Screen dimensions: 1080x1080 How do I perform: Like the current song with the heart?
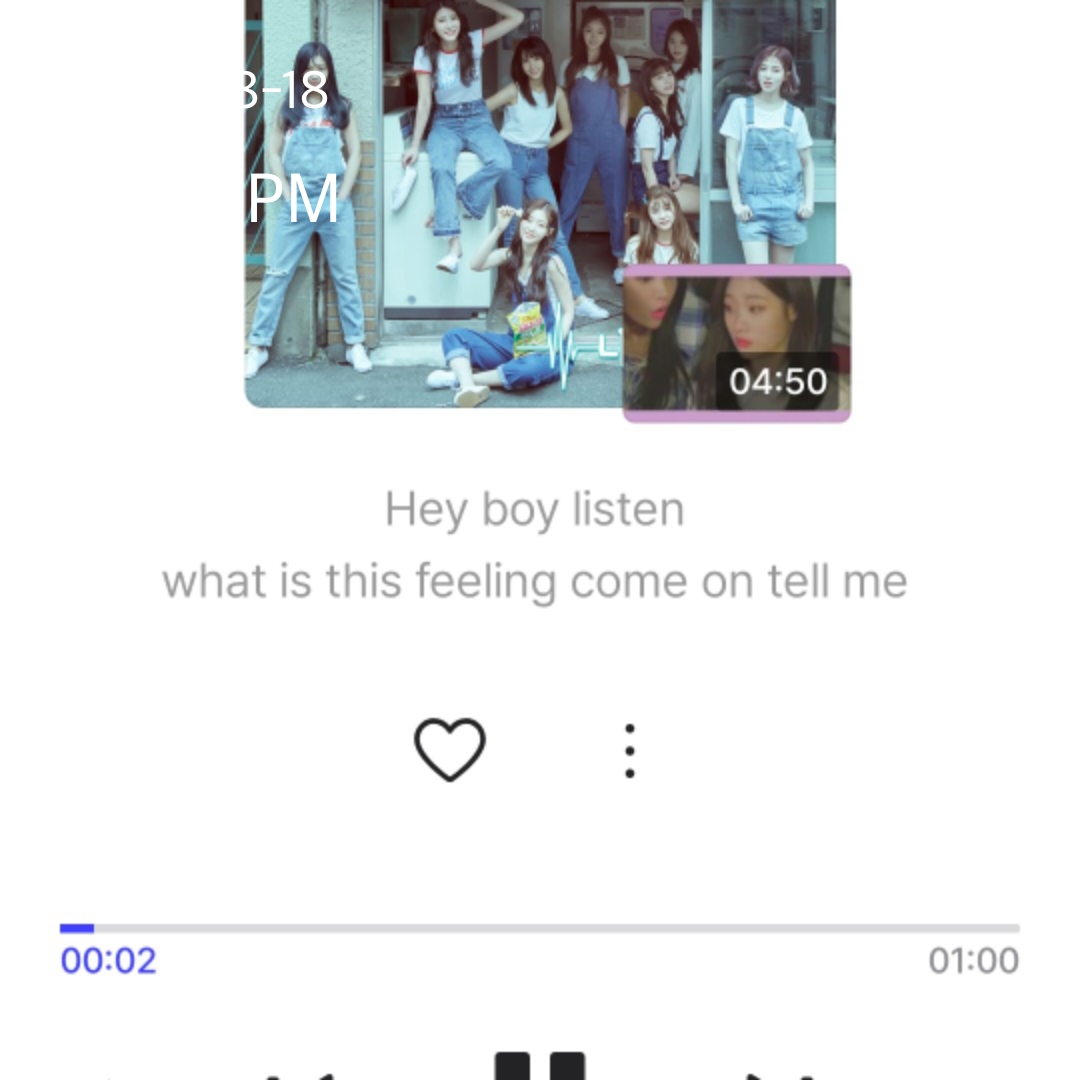(450, 750)
